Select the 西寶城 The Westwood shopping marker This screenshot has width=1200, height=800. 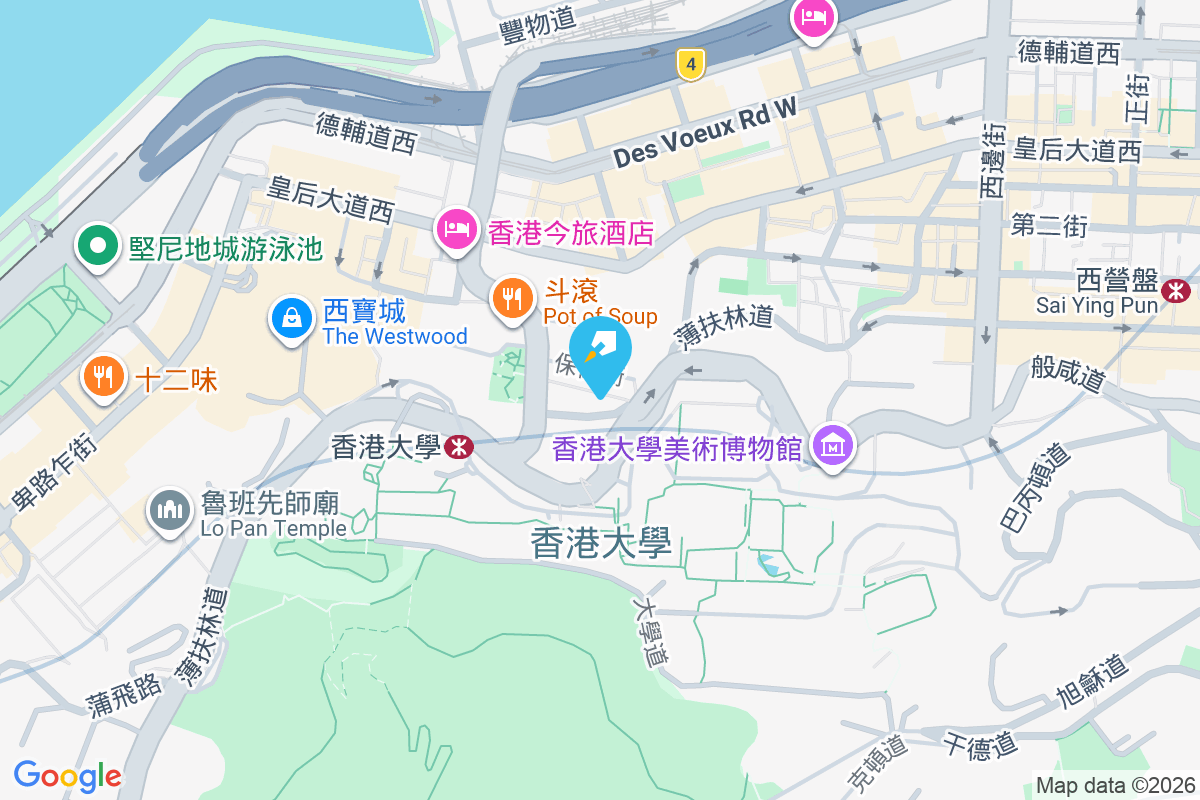coord(291,320)
